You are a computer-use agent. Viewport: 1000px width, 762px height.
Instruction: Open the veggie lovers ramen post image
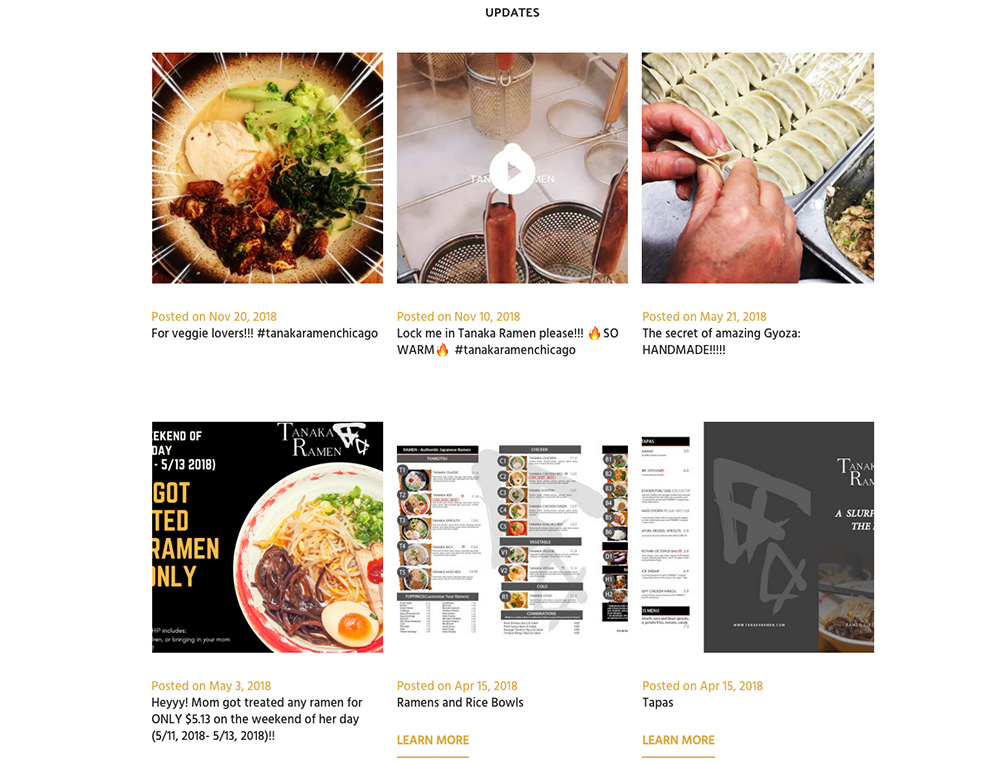click(x=267, y=168)
